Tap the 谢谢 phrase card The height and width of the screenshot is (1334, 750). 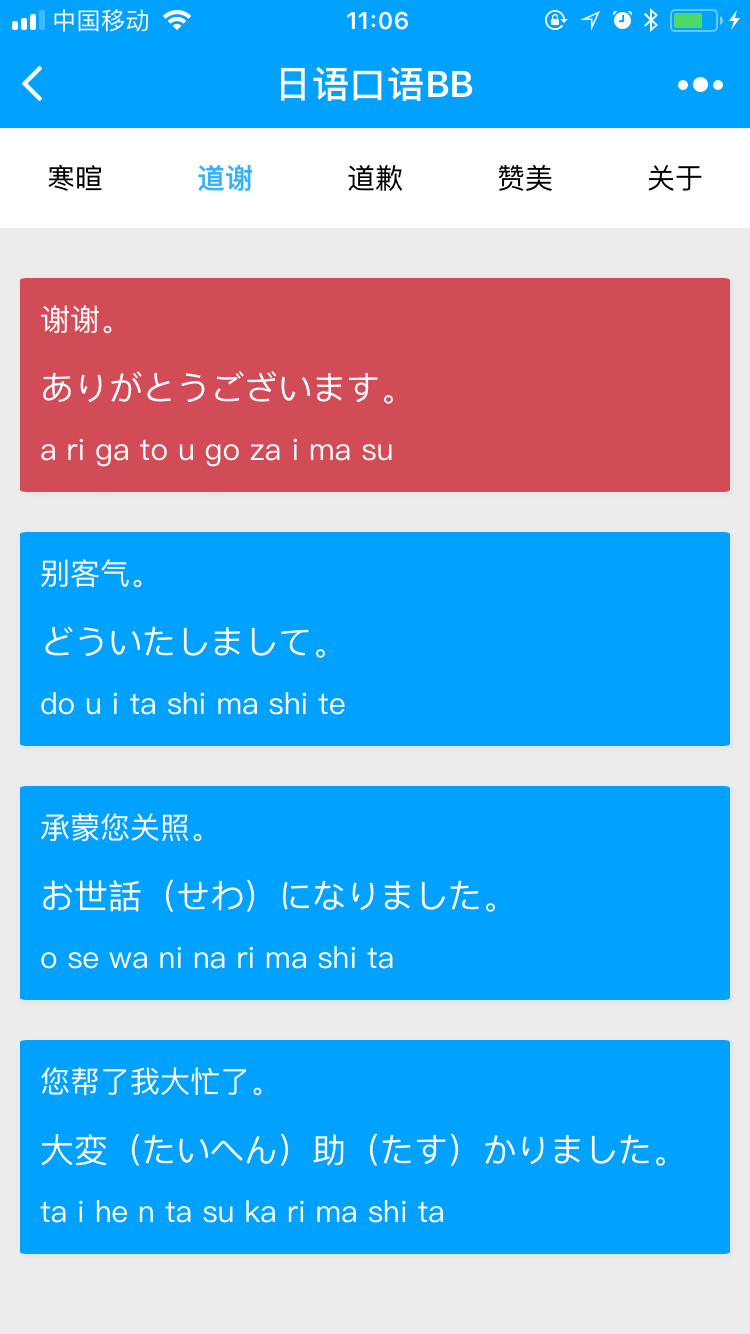(375, 385)
